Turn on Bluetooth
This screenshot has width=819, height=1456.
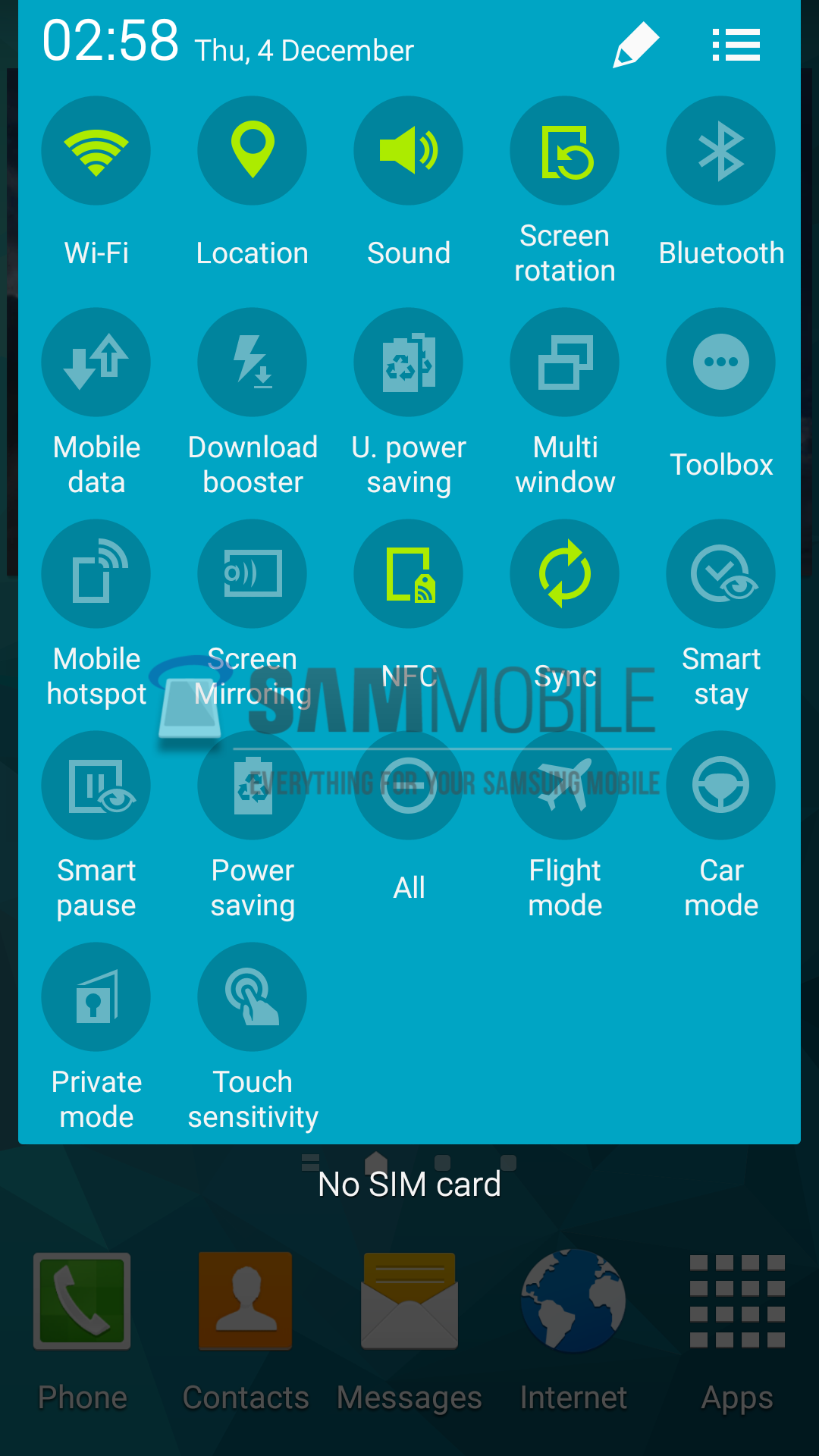[721, 151]
